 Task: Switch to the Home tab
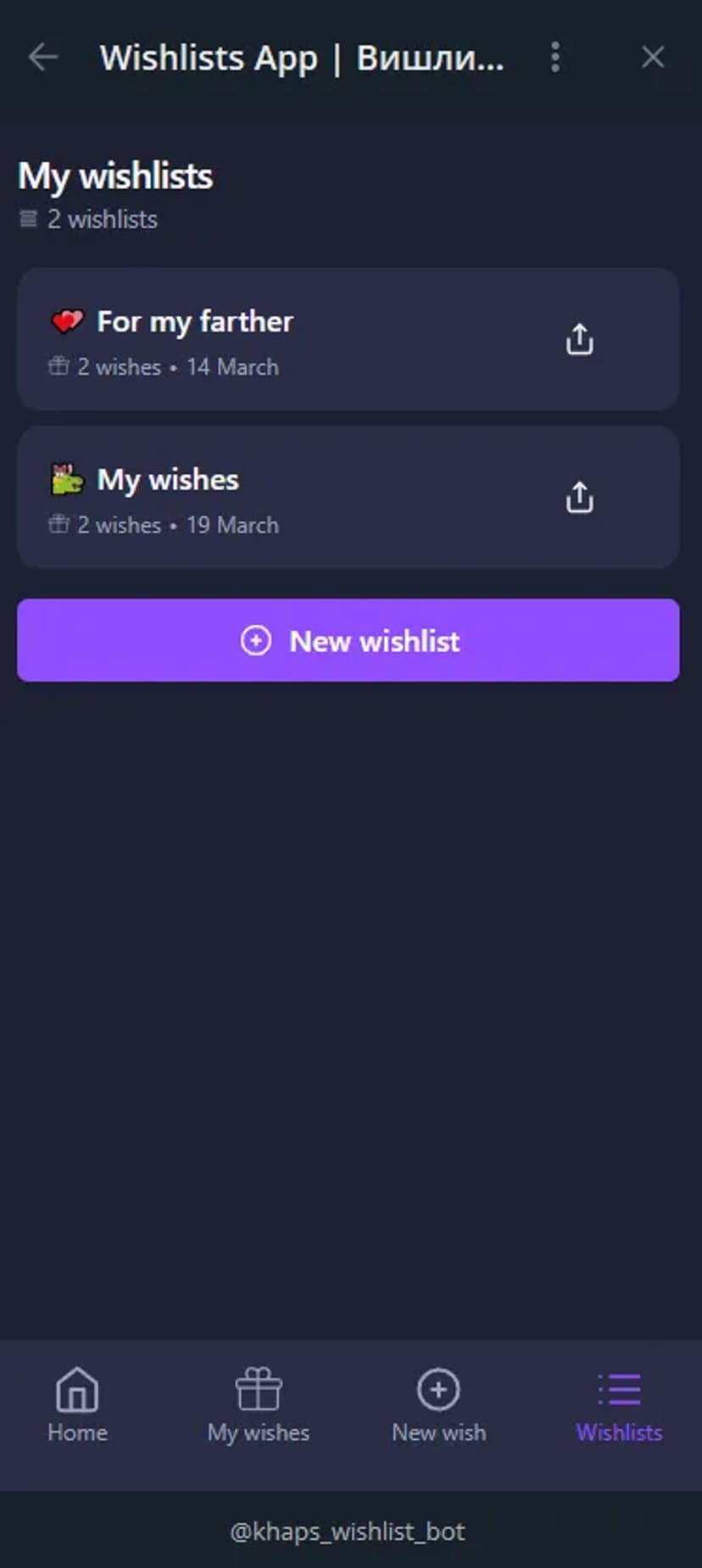coord(77,1404)
